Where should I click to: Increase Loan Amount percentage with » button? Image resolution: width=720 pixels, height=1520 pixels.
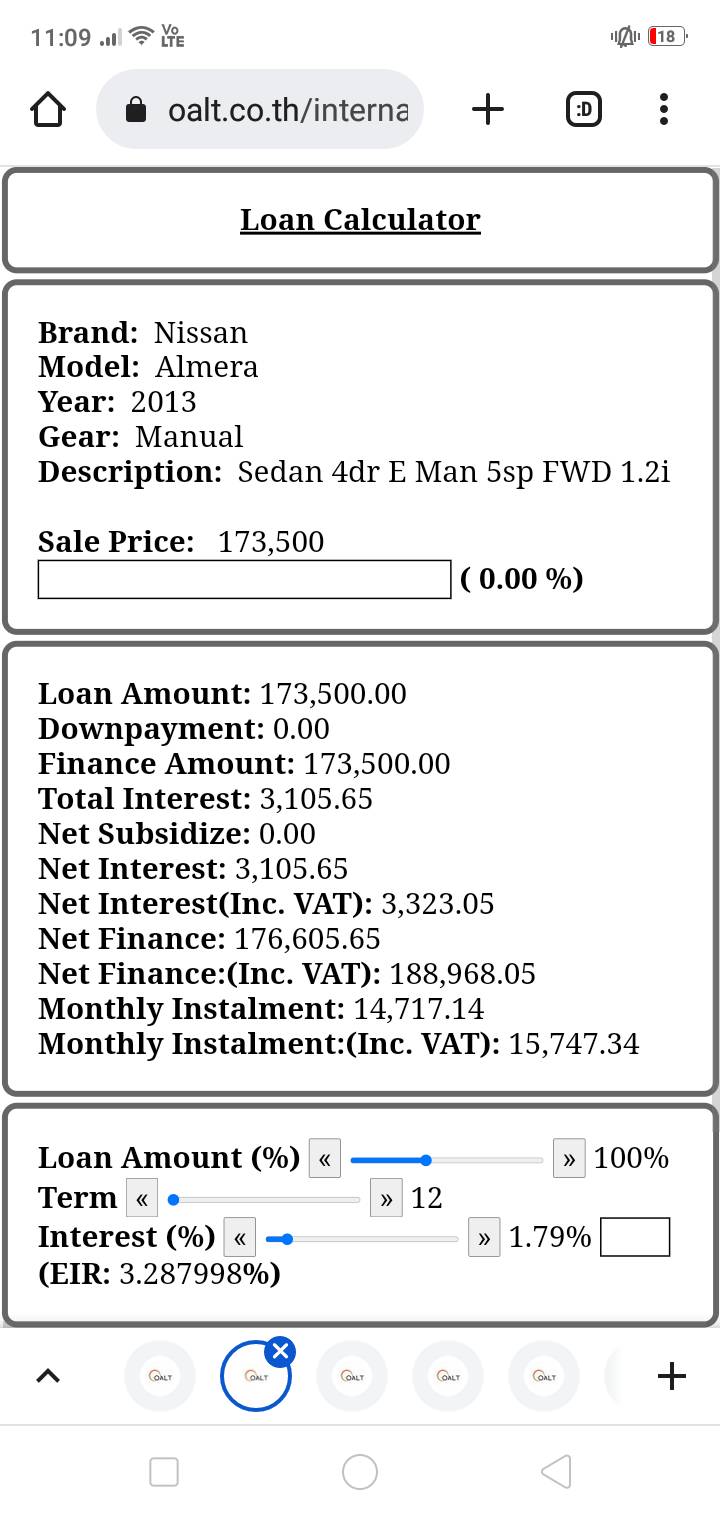[x=569, y=1159]
